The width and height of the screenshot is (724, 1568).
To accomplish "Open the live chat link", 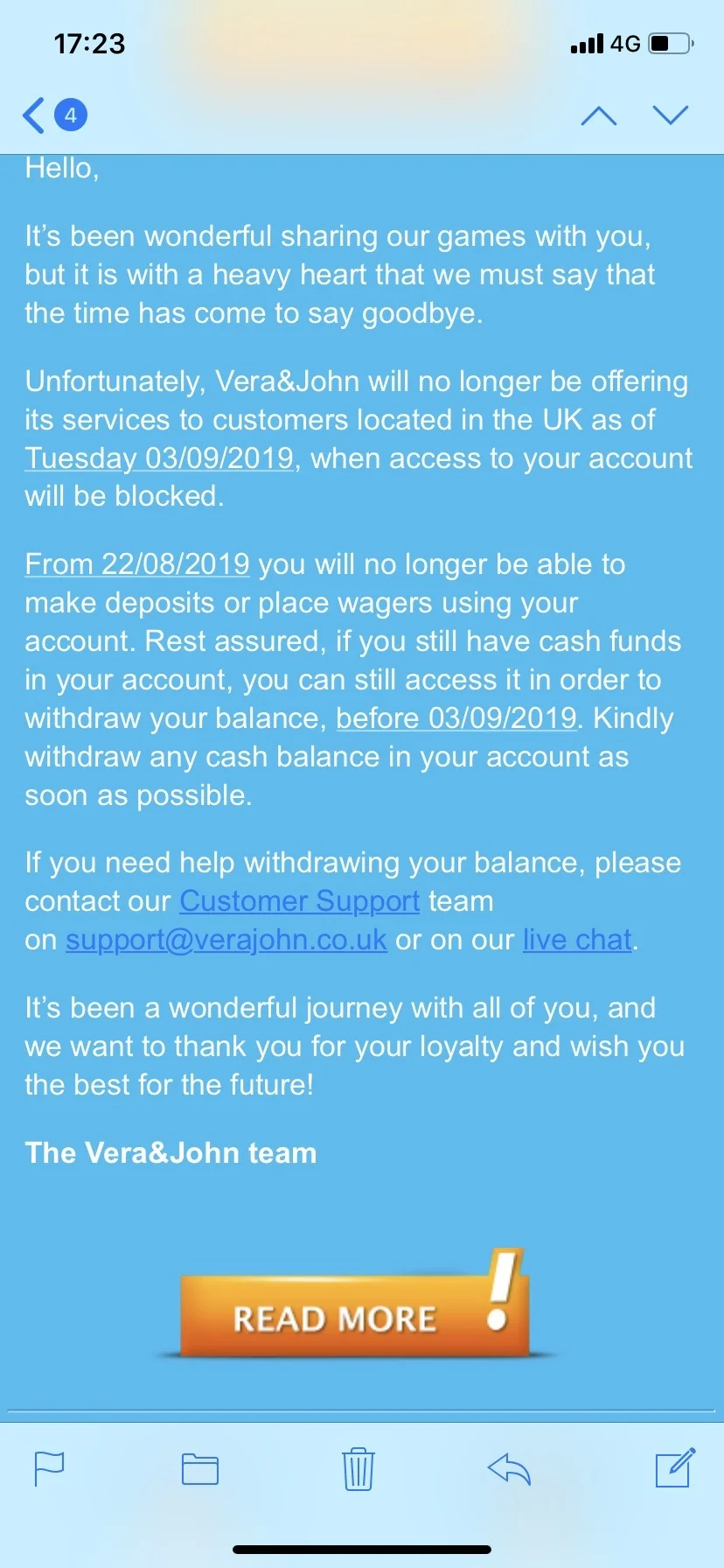I will (577, 940).
